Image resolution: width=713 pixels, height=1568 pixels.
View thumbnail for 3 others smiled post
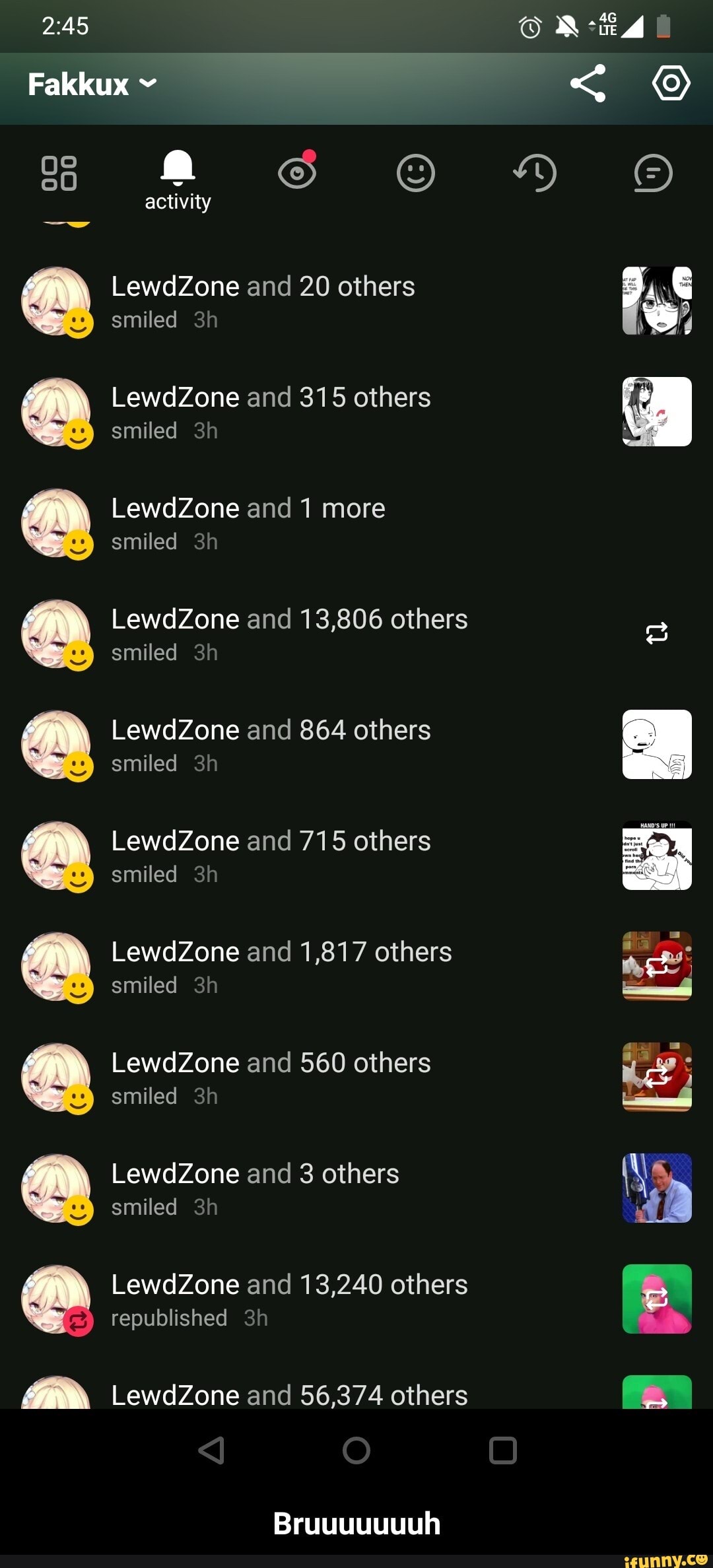tap(657, 1188)
